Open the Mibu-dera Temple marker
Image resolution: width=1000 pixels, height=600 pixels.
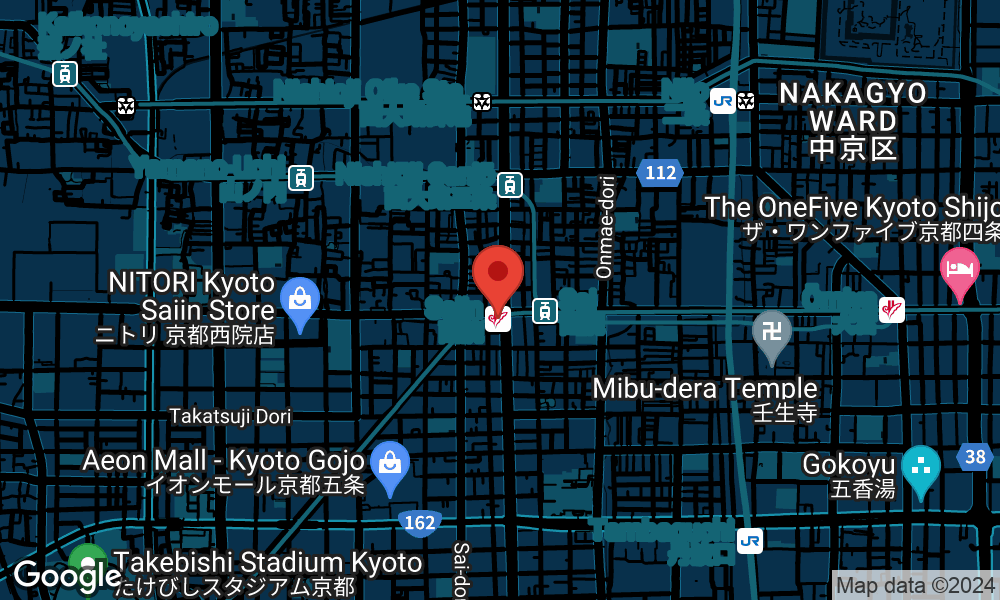coord(771,333)
